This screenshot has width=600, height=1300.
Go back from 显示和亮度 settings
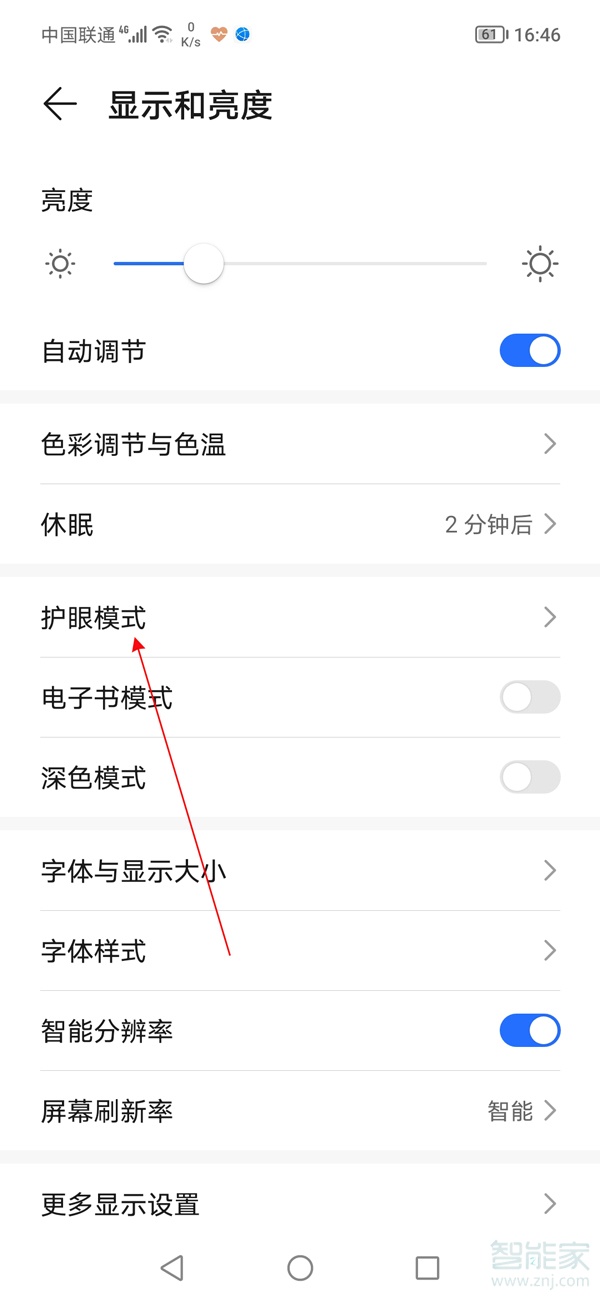pos(60,105)
